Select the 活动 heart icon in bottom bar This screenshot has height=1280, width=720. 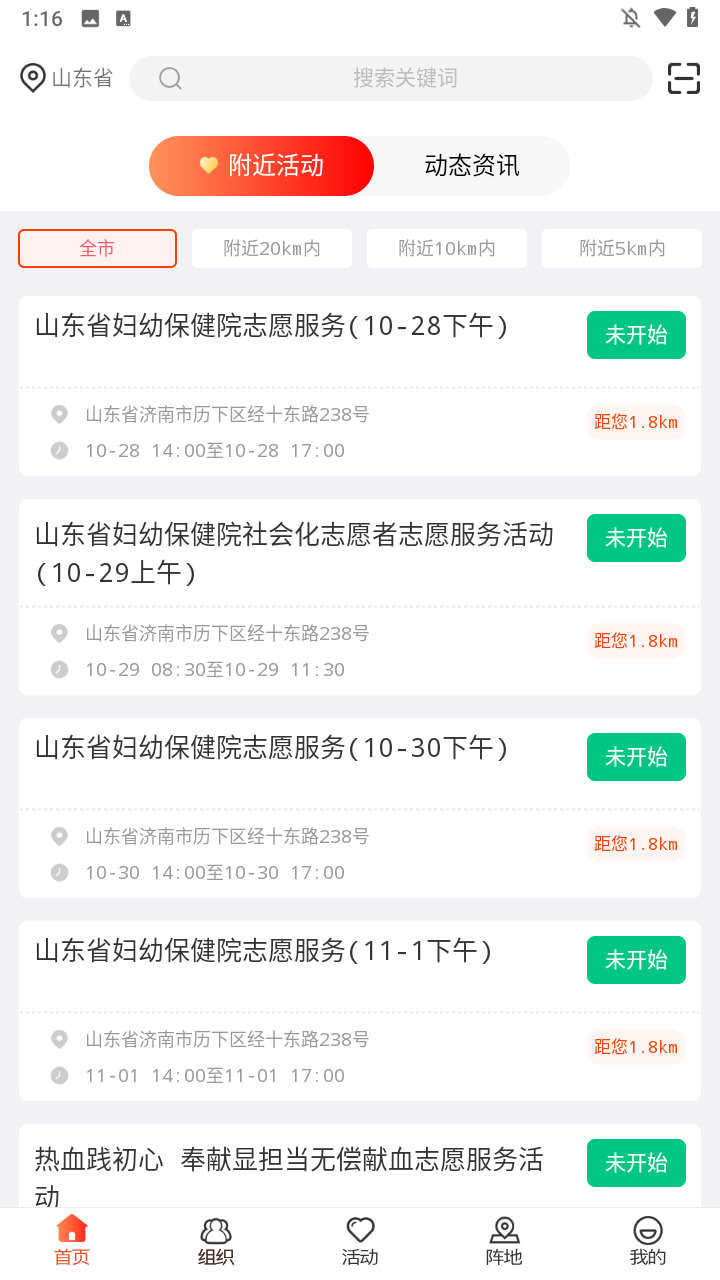click(x=360, y=1229)
